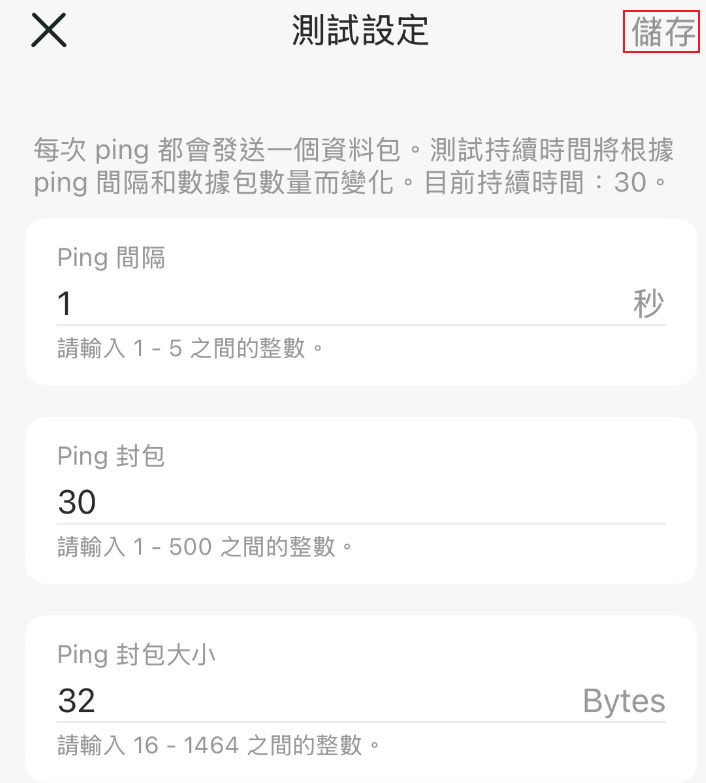Close the 測試設定 screen
Image resolution: width=706 pixels, height=783 pixels.
click(x=48, y=31)
